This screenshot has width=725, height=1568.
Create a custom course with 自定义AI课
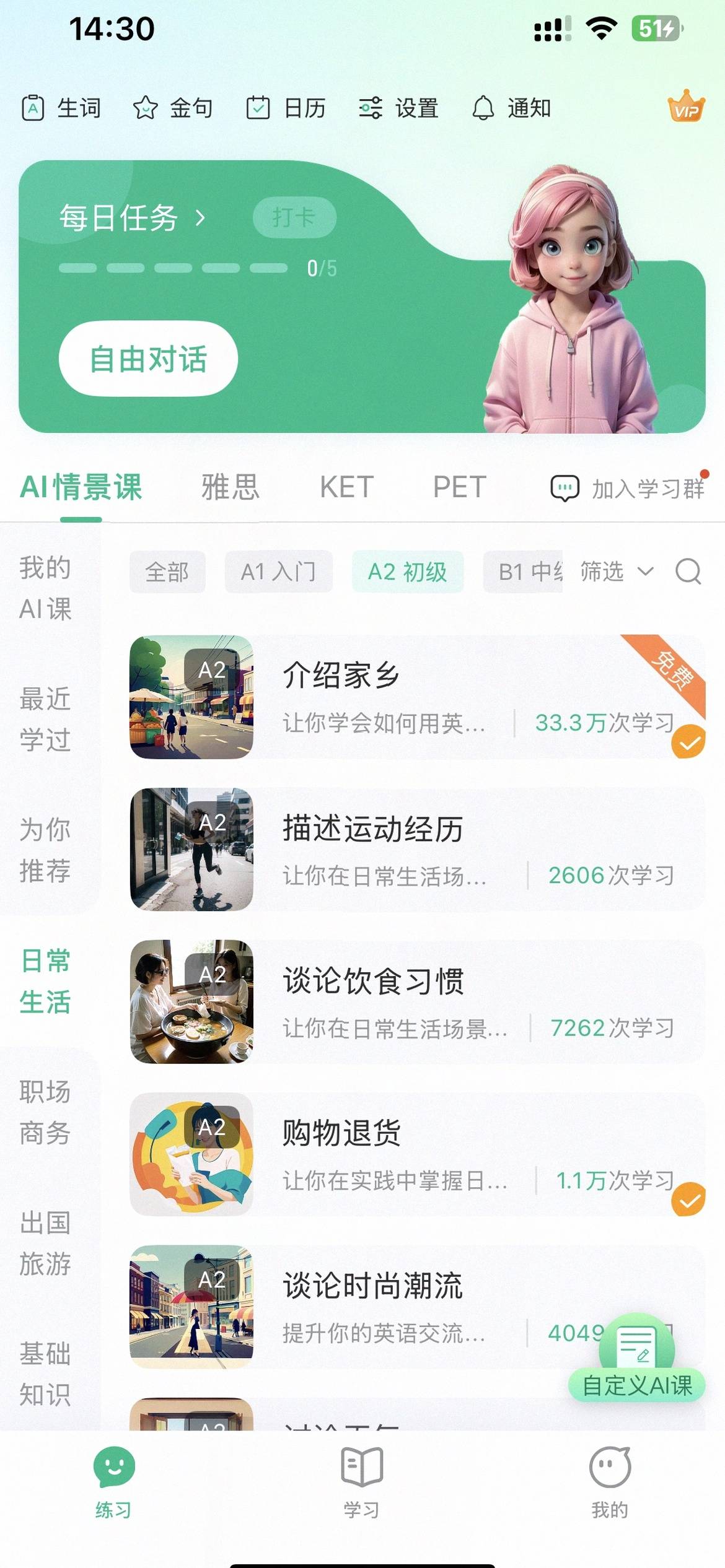coord(637,1361)
